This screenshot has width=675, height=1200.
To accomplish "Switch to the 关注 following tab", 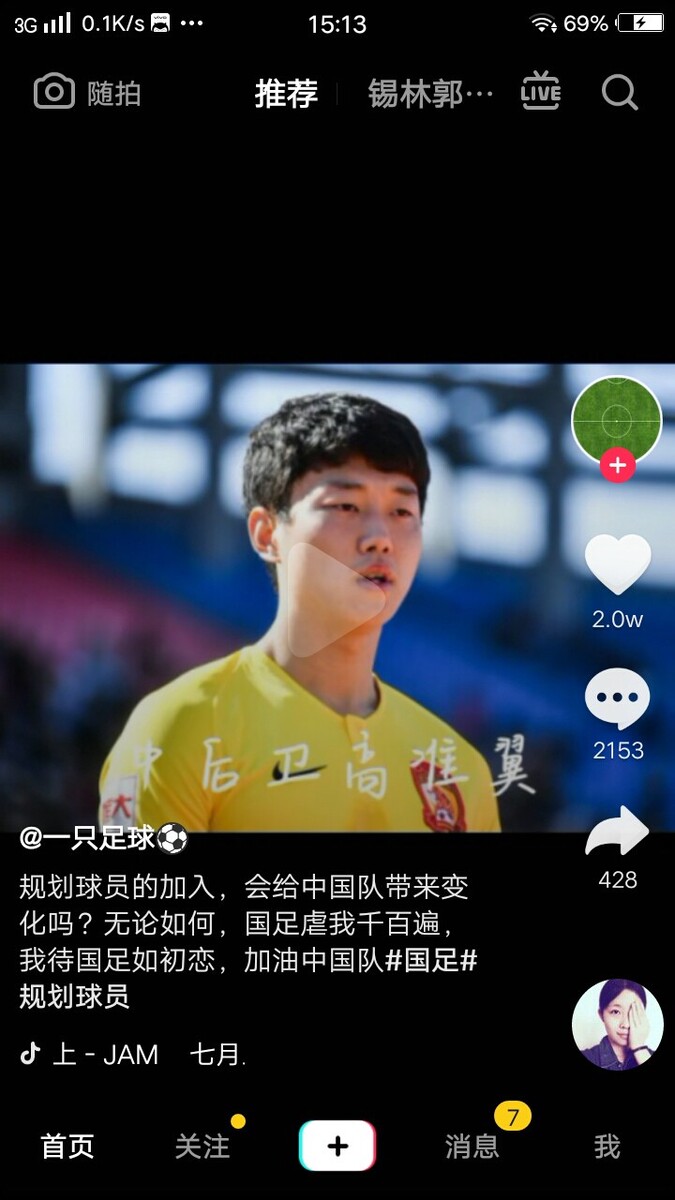I will [202, 1146].
